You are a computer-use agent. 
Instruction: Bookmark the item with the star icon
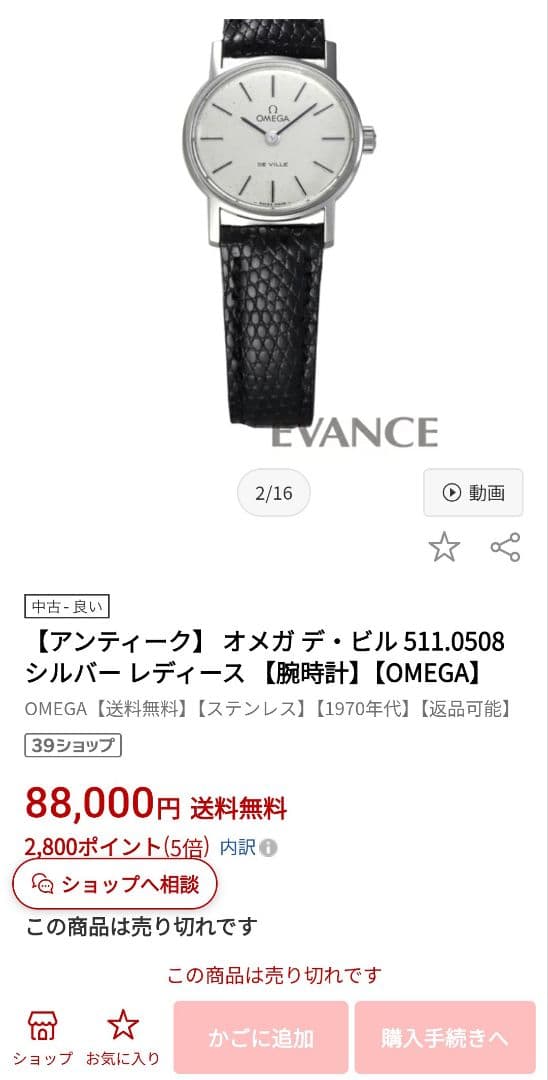[x=444, y=548]
